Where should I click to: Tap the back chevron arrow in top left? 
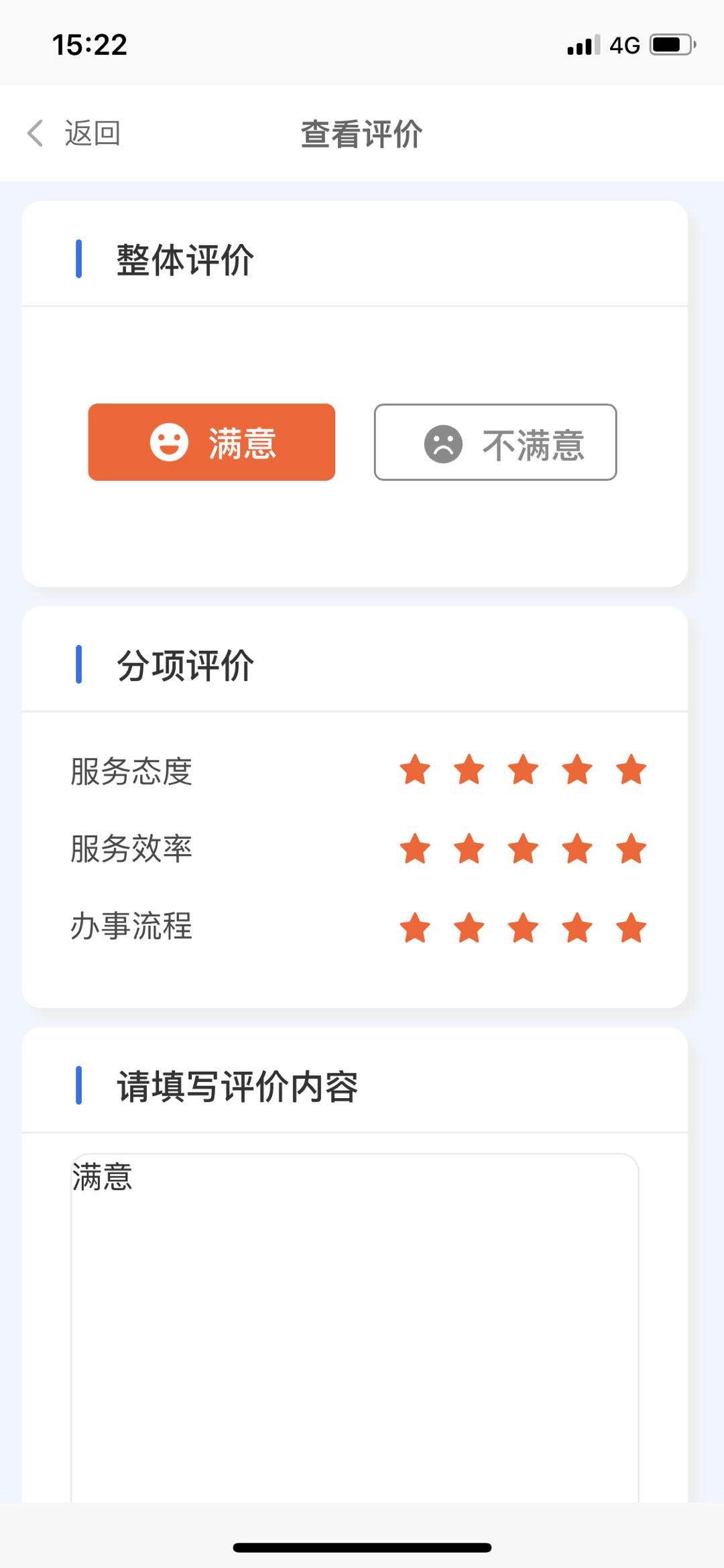[35, 133]
